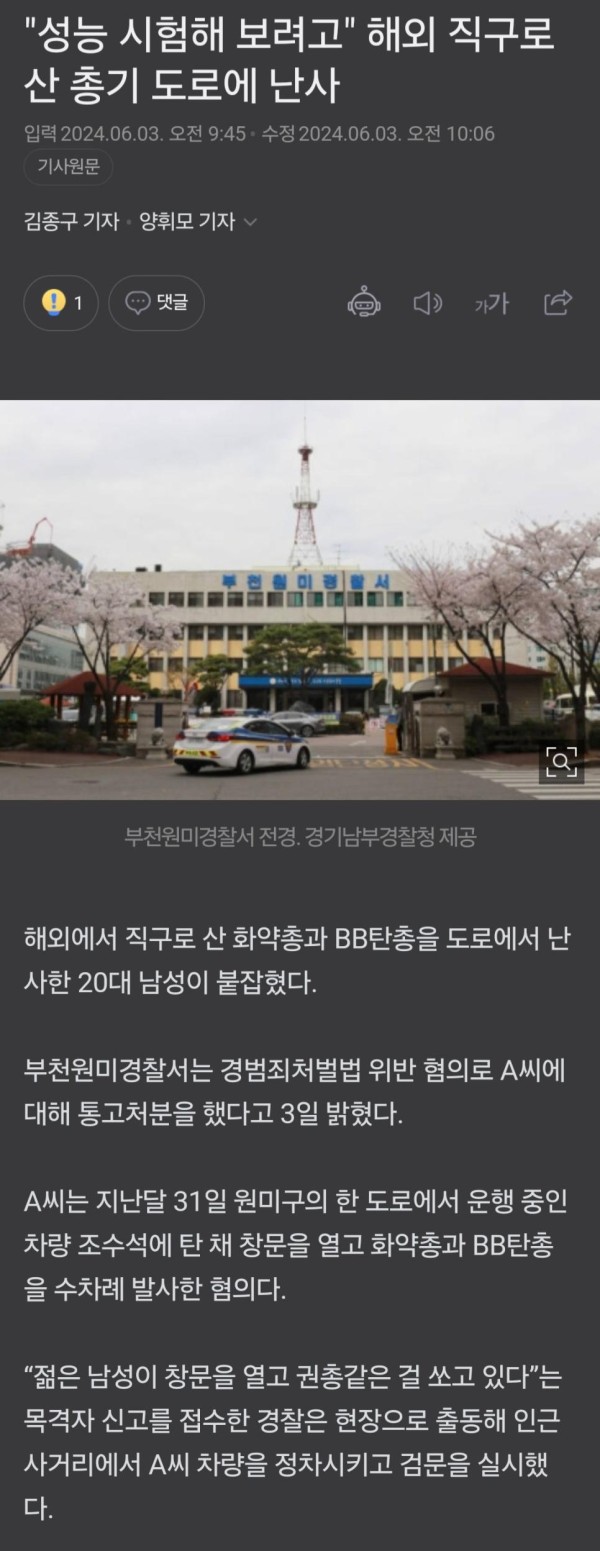Open the 기사원문 original article link
This screenshot has height=1551, width=600.
point(68,167)
